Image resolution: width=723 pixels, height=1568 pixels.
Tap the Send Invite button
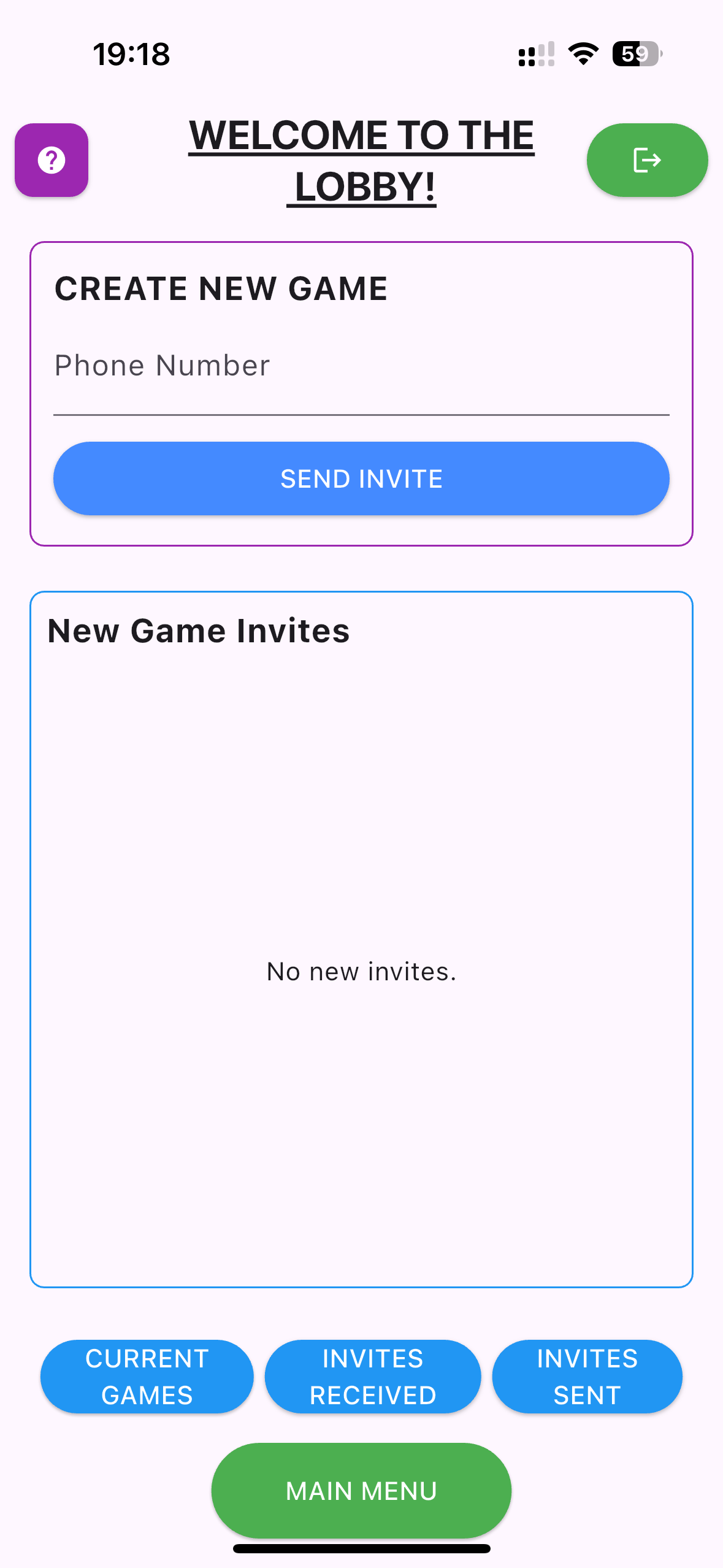pos(361,478)
